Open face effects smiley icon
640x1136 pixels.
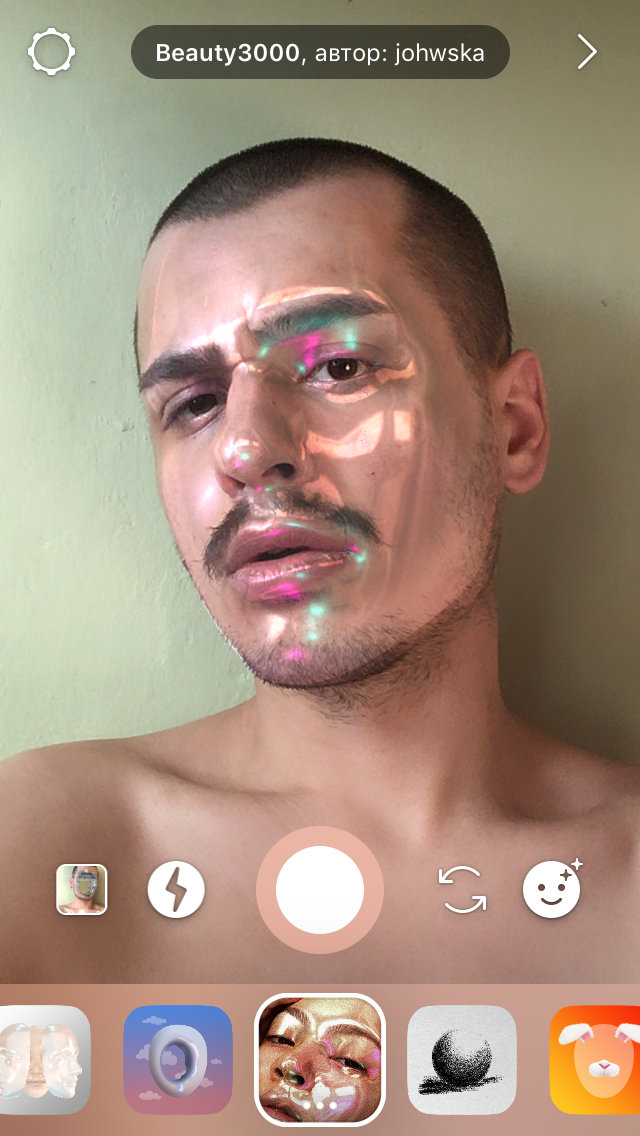tap(552, 889)
